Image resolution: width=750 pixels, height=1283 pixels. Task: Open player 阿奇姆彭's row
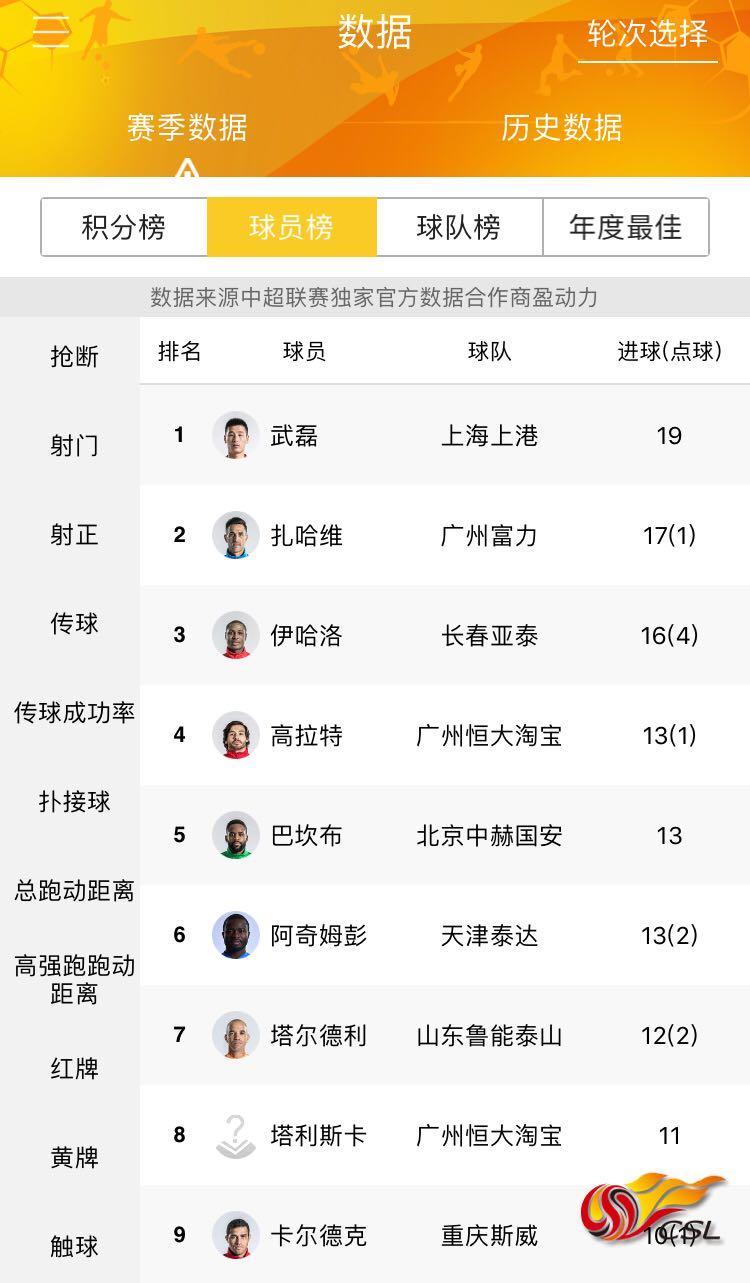(445, 935)
